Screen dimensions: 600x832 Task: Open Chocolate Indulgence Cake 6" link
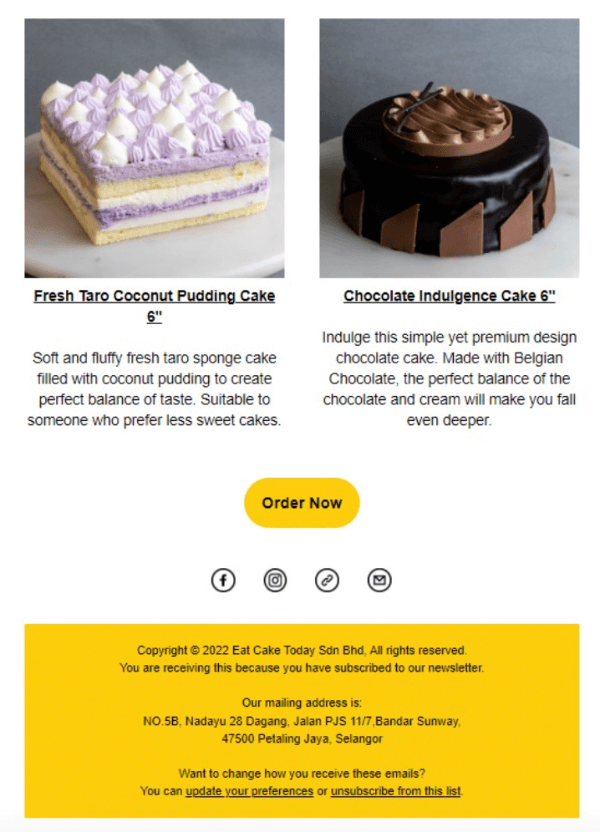coord(449,297)
